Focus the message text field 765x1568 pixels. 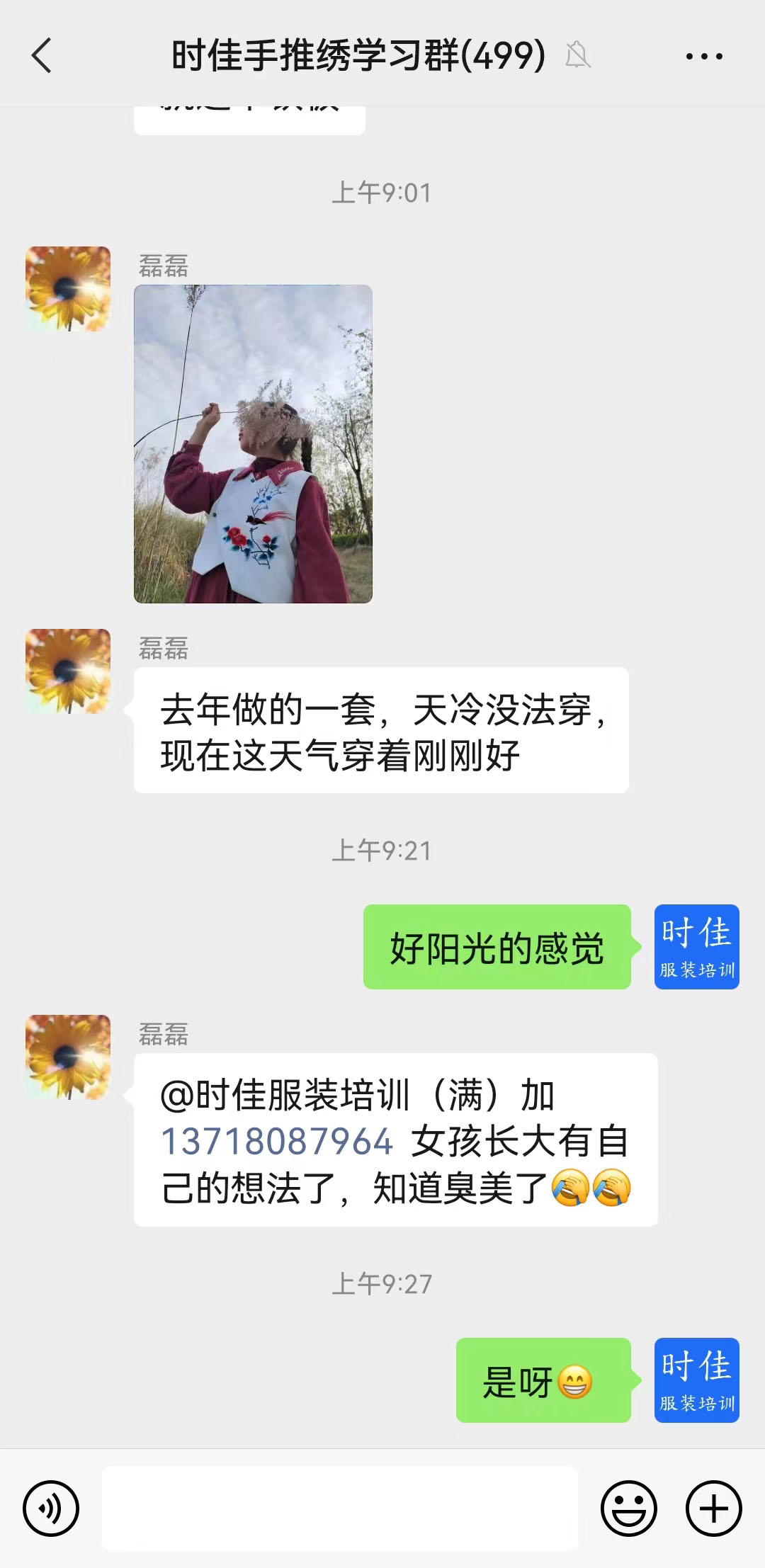[x=340, y=1509]
